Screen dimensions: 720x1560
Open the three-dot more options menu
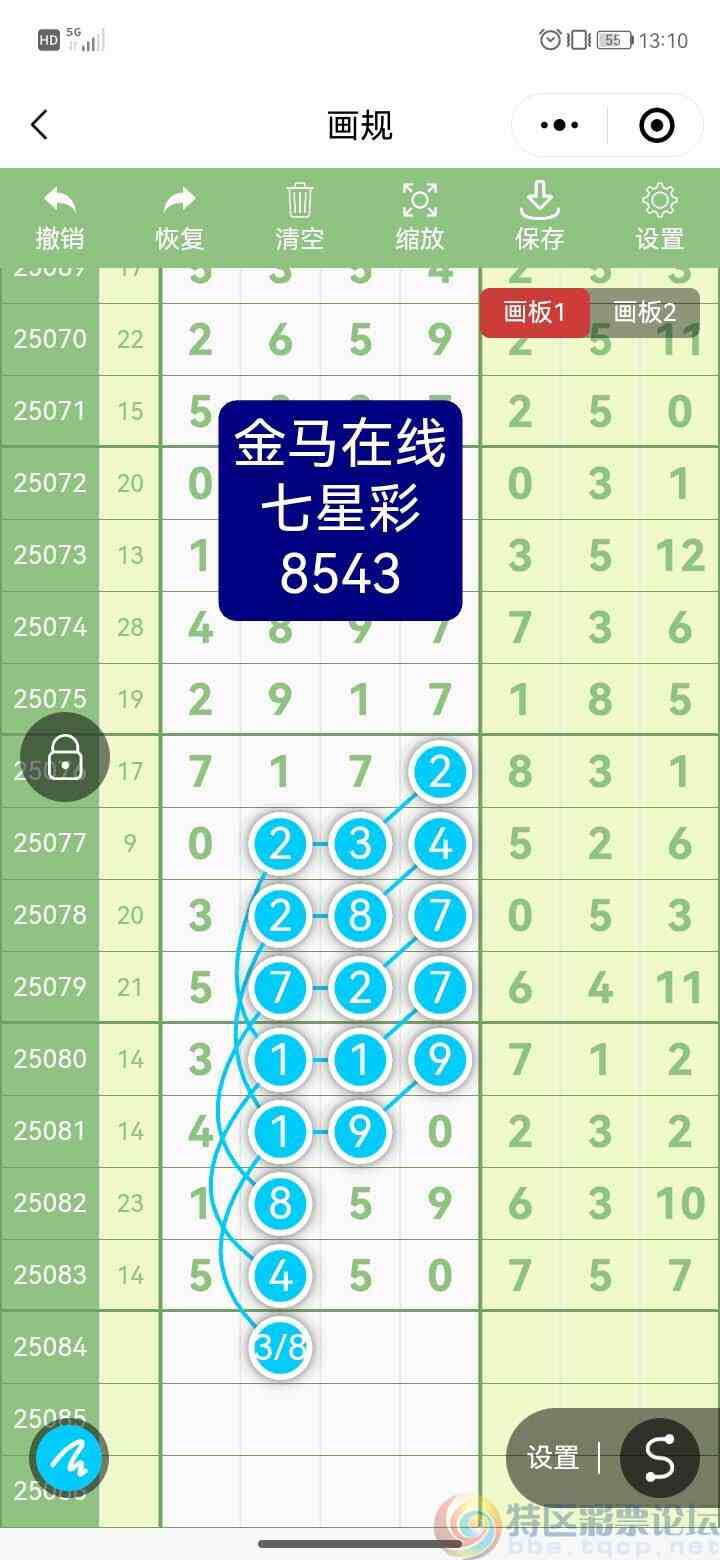click(559, 124)
